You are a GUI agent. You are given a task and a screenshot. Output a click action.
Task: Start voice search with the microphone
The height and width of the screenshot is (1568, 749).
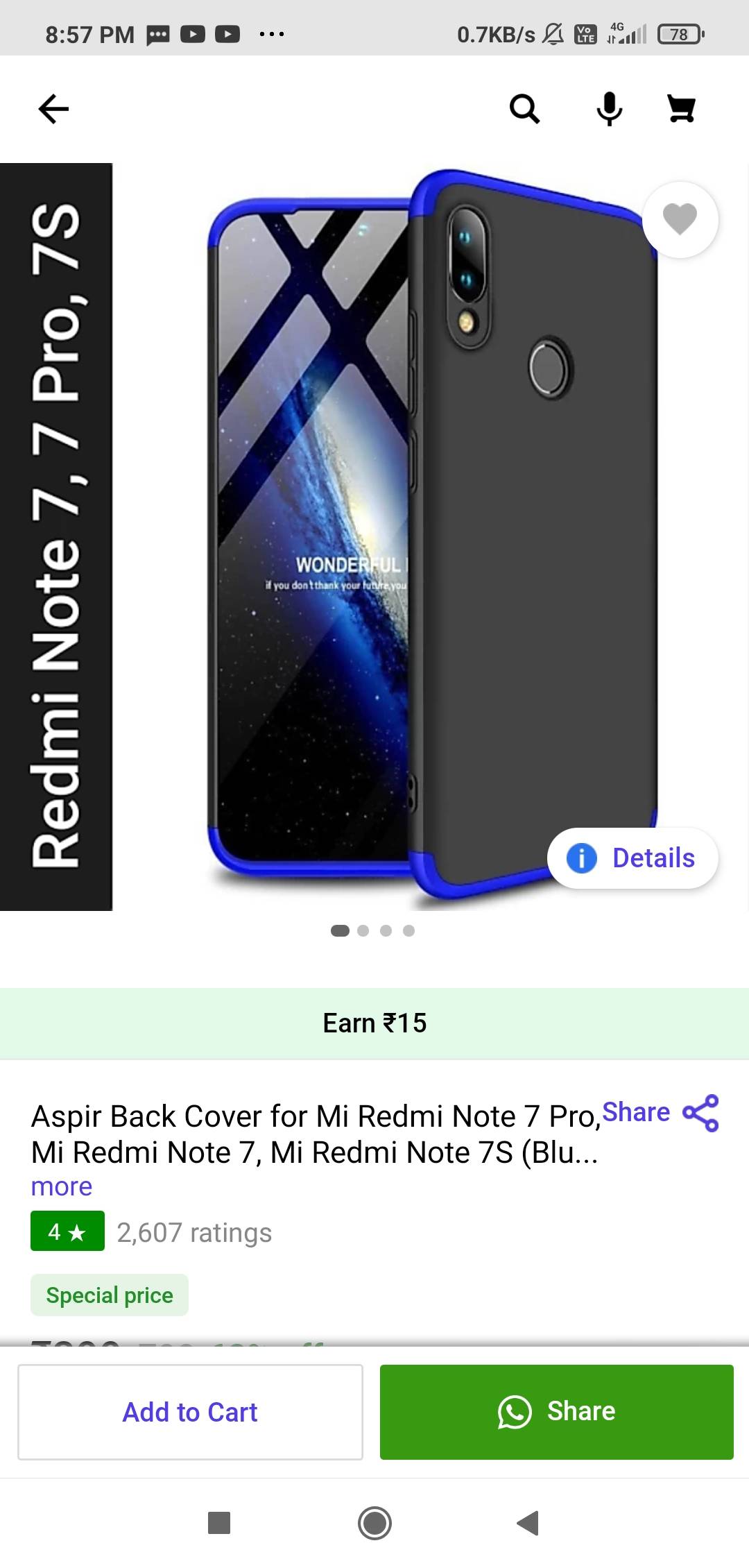coord(610,109)
